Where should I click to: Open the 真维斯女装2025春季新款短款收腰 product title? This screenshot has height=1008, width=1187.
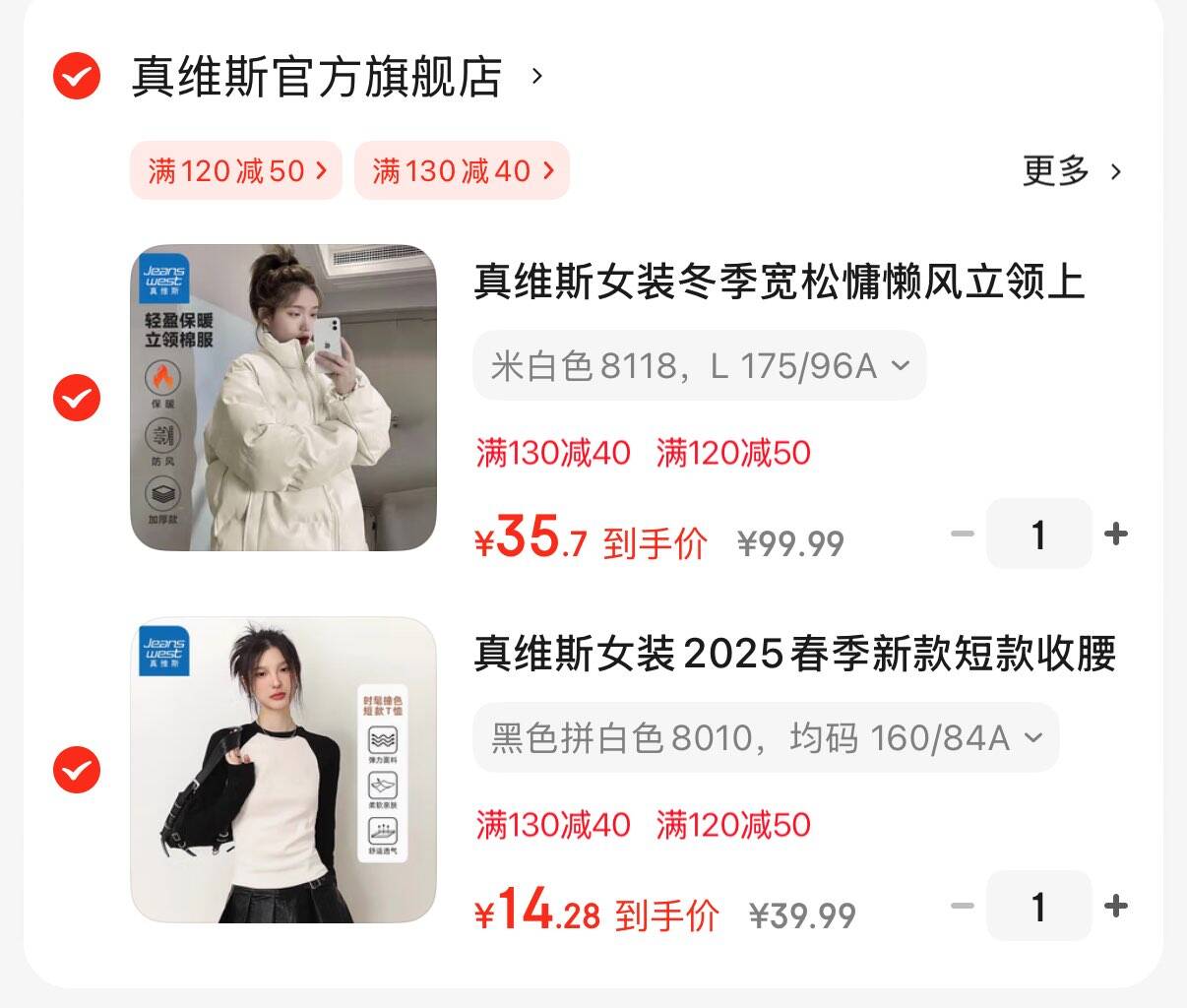(794, 654)
